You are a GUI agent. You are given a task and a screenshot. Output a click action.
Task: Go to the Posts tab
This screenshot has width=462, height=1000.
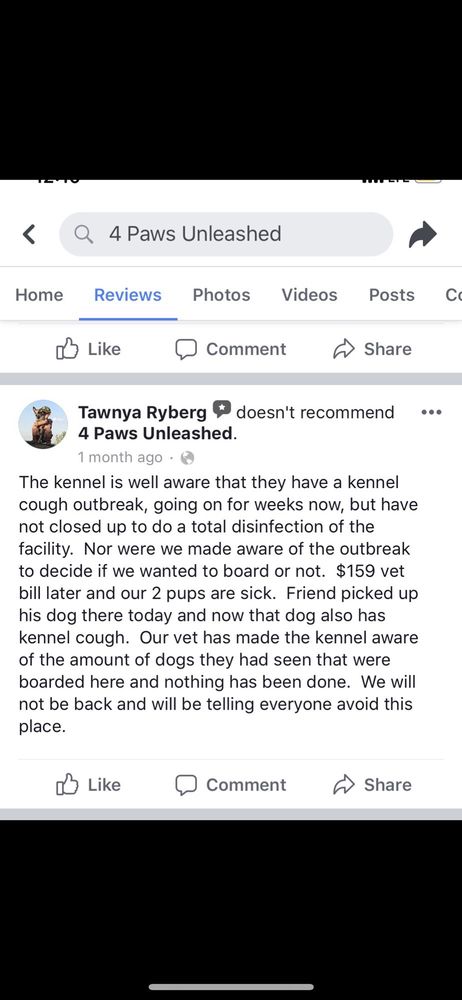point(392,295)
